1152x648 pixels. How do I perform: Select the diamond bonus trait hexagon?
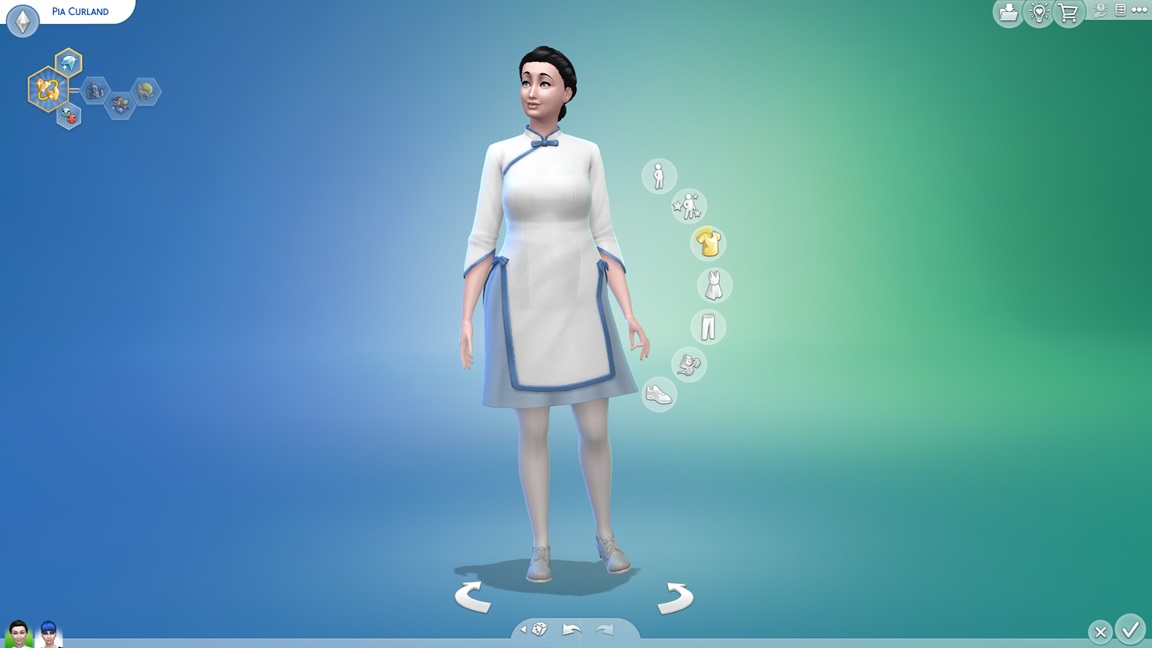pyautogui.click(x=68, y=63)
